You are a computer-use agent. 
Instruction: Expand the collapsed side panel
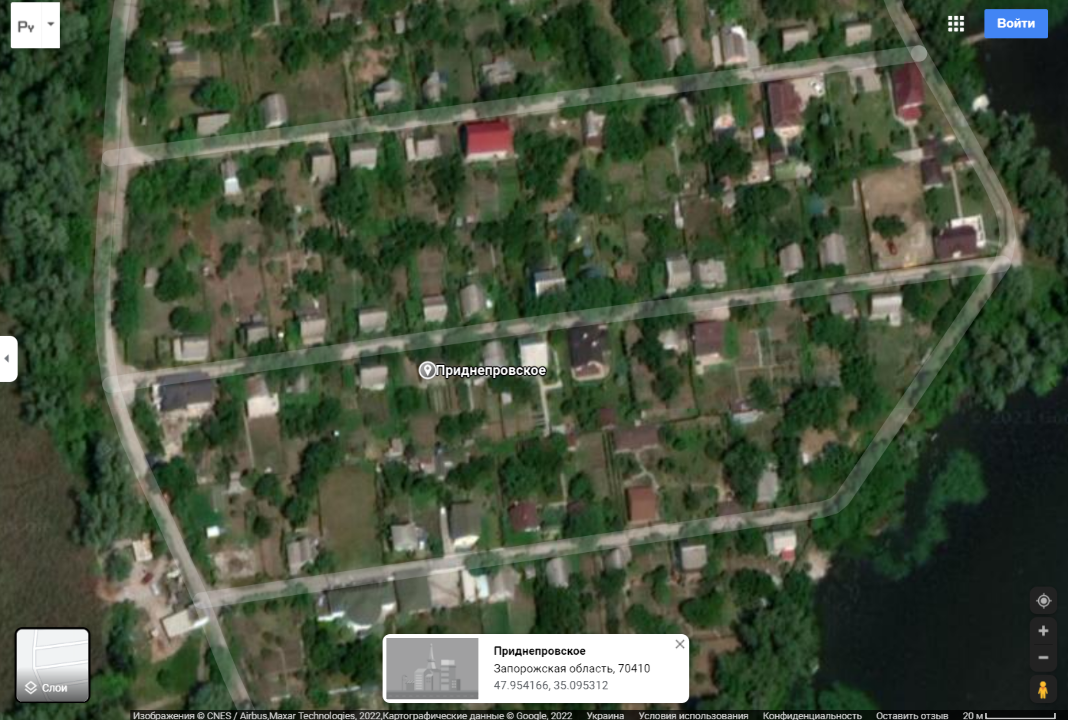(8, 358)
